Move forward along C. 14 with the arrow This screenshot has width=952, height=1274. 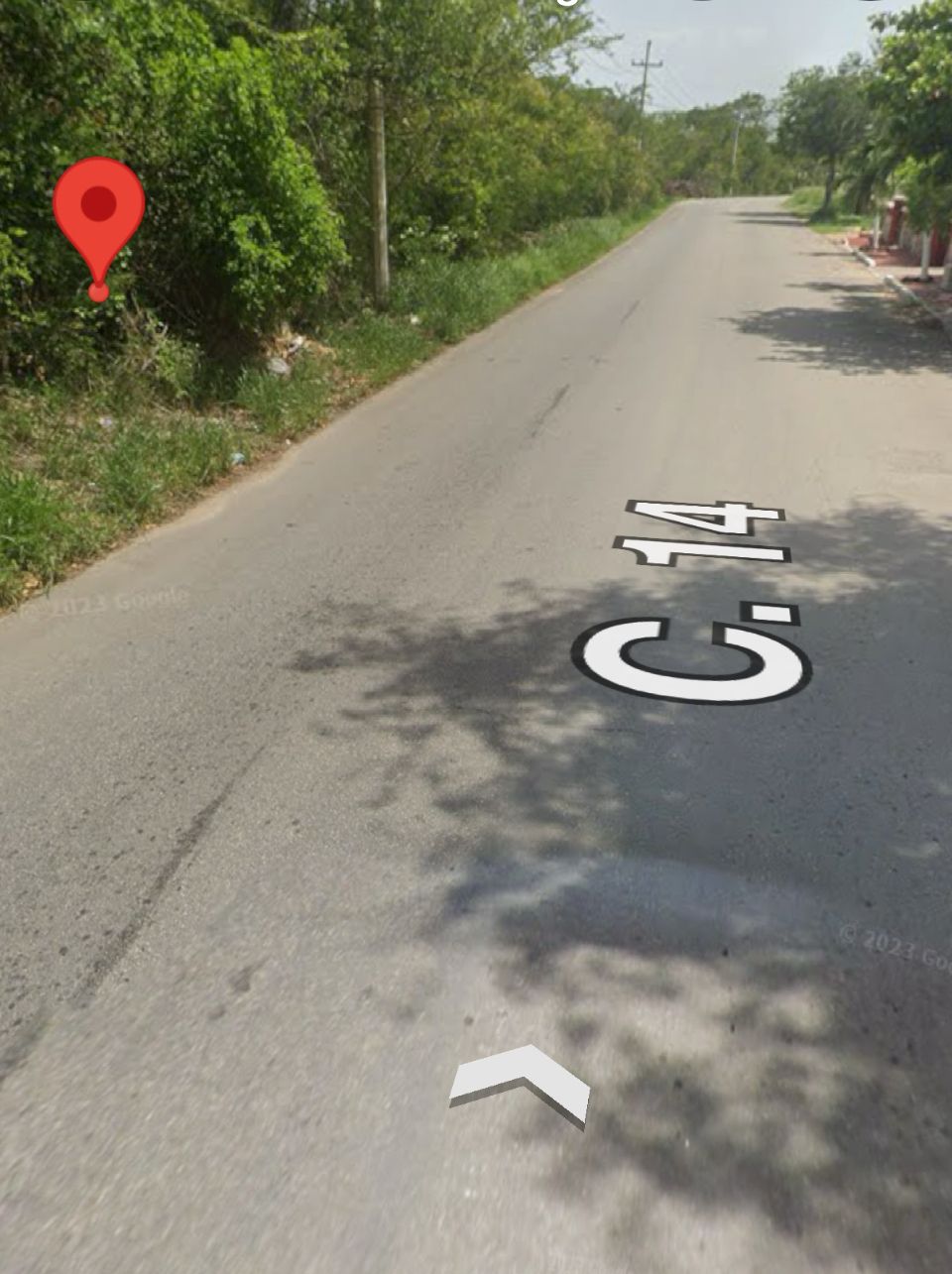coord(522,1083)
